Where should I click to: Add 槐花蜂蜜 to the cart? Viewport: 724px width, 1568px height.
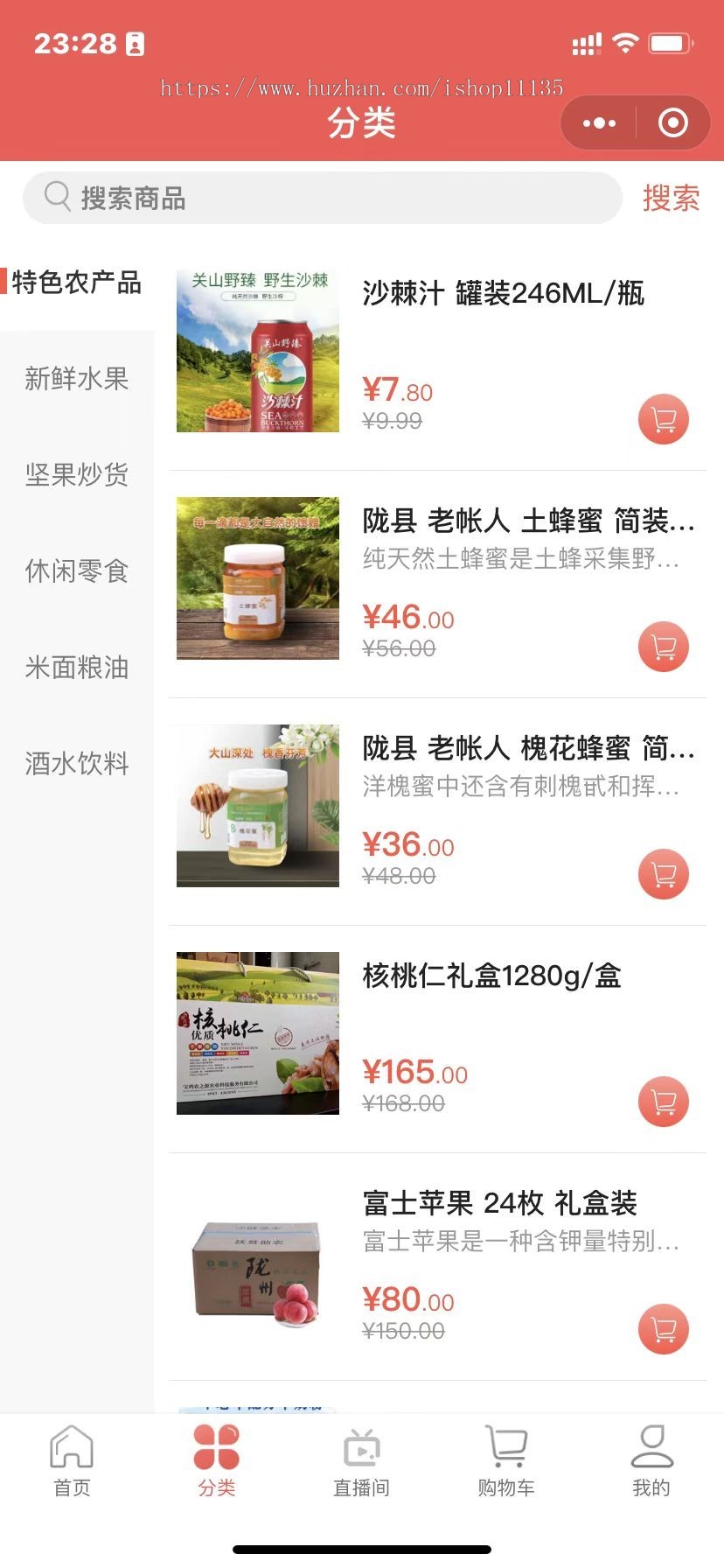point(664,875)
